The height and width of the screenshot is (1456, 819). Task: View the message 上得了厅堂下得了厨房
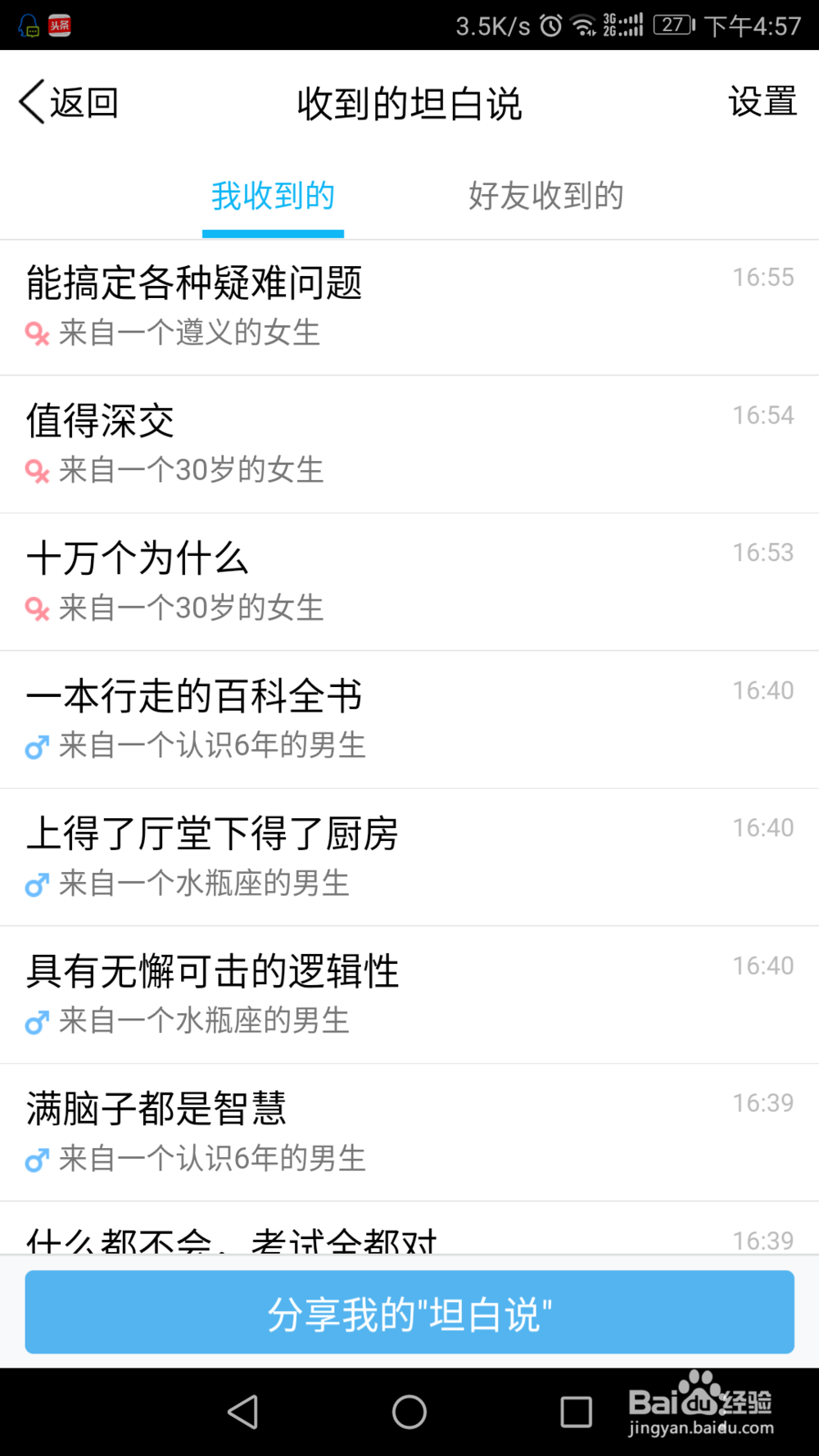click(x=409, y=857)
